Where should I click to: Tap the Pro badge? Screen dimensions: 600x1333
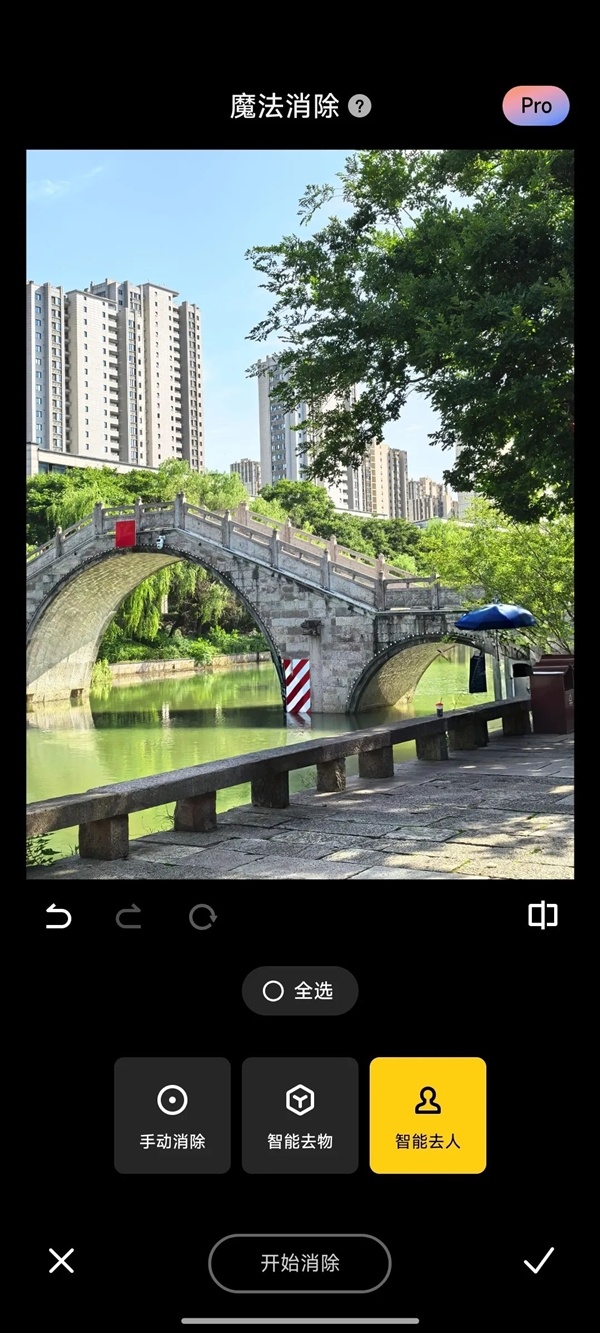click(536, 106)
